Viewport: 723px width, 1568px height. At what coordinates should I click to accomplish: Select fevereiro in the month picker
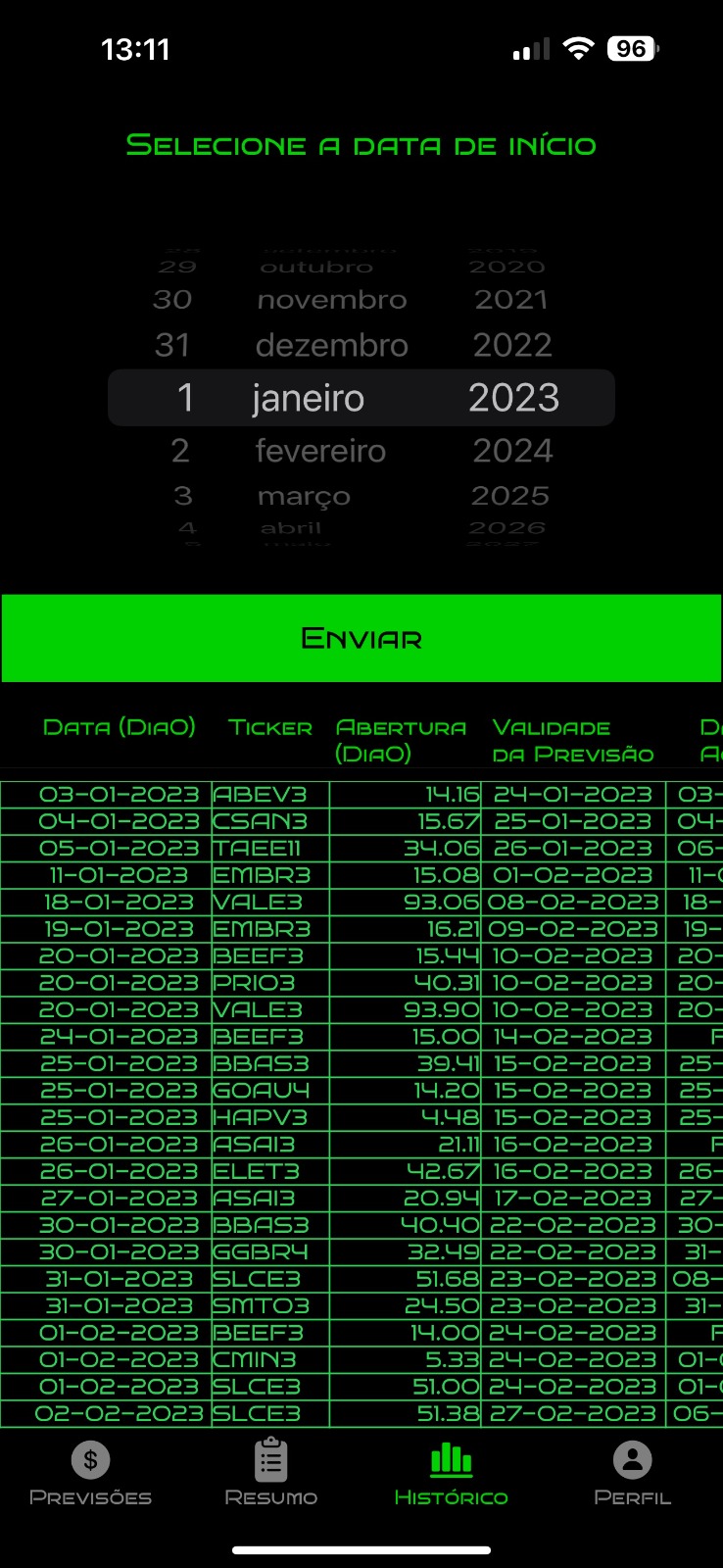pos(320,451)
